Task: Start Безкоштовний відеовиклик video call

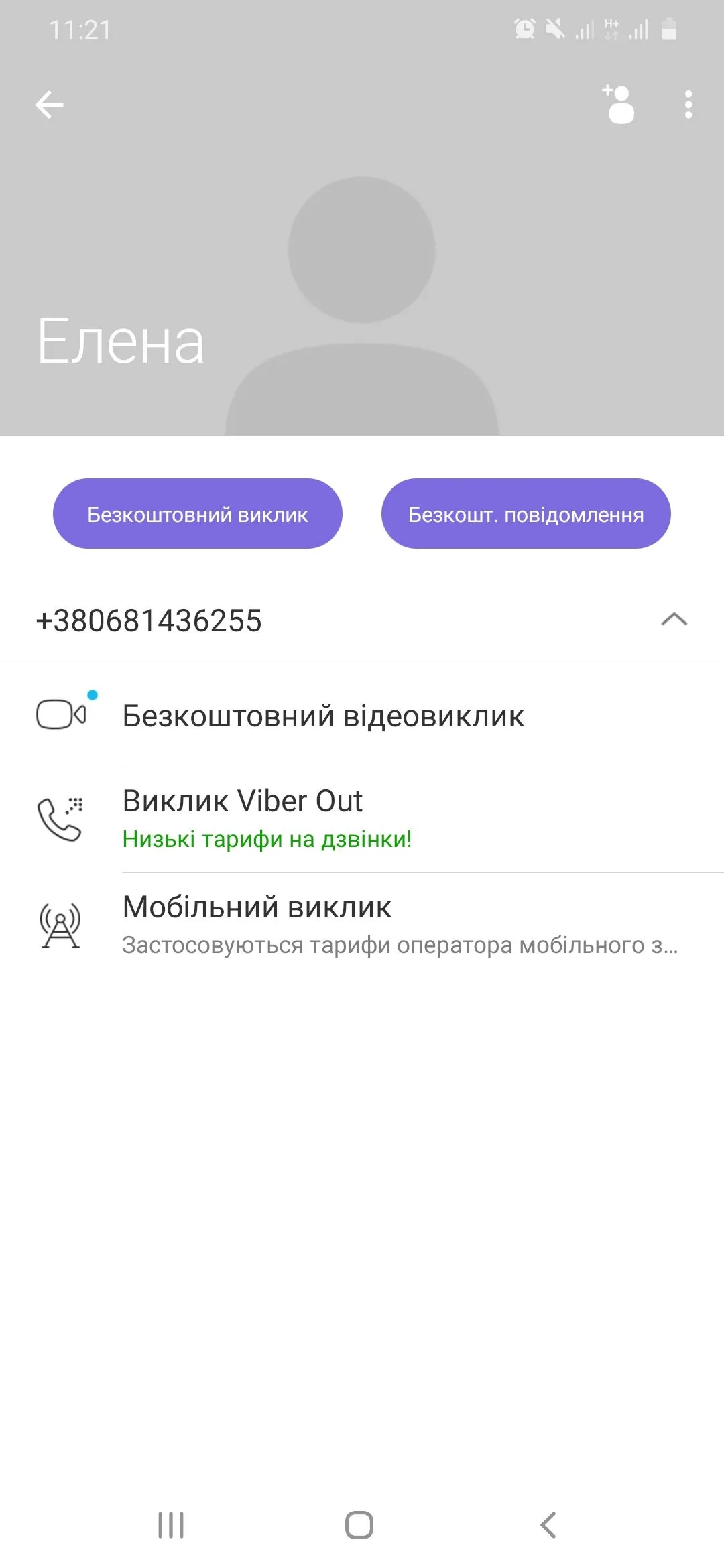Action: pyautogui.click(x=323, y=716)
